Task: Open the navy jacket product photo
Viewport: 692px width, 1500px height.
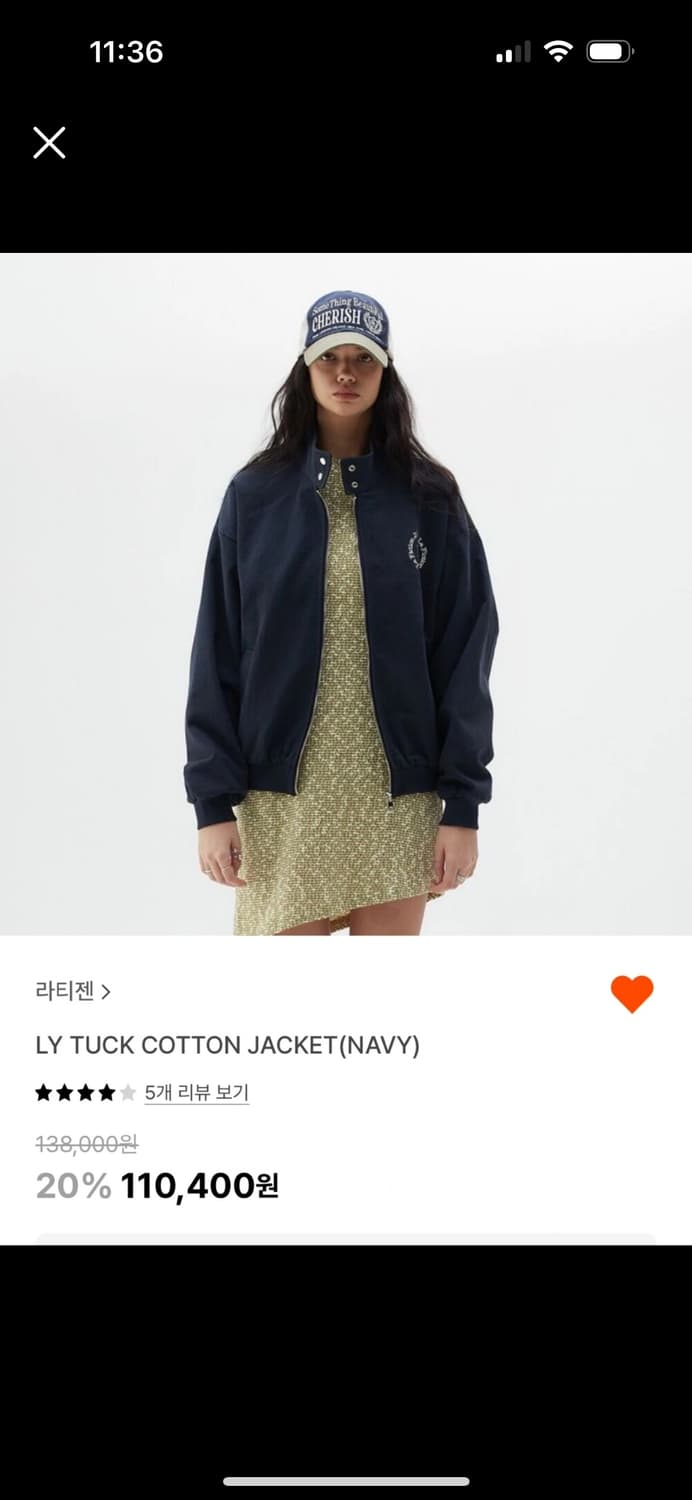Action: (346, 594)
